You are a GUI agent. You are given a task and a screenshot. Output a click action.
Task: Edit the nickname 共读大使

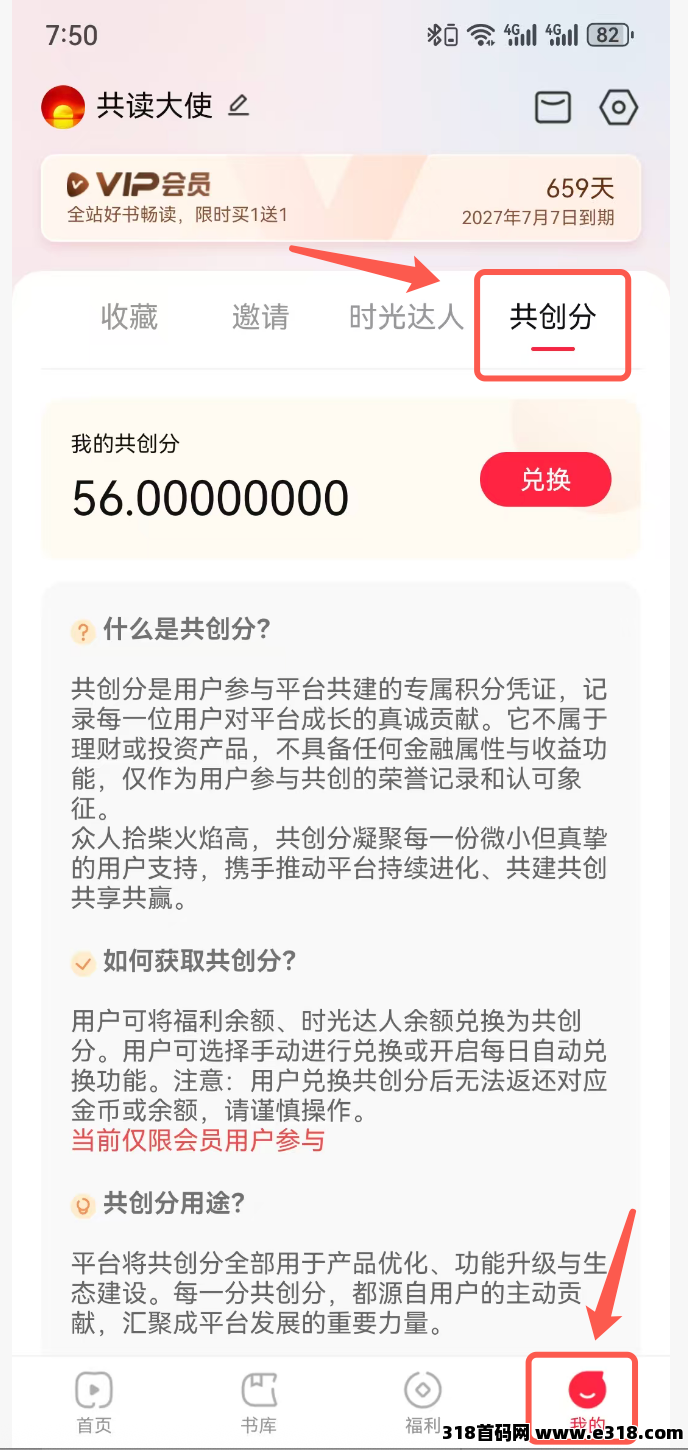coord(238,106)
